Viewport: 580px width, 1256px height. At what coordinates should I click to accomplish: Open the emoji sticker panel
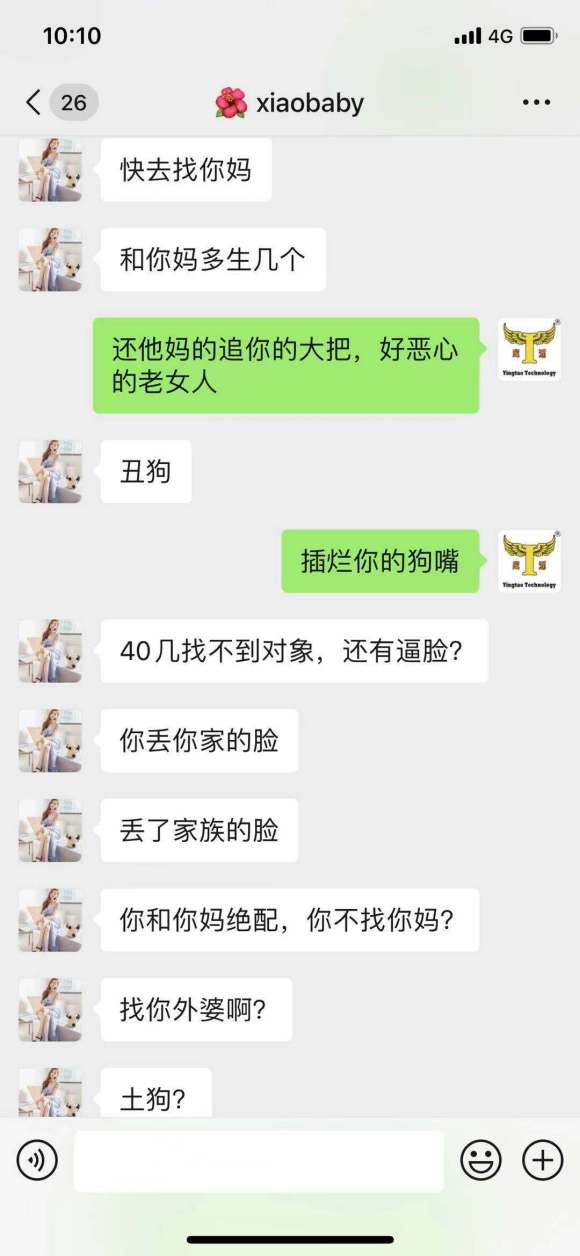point(481,1161)
